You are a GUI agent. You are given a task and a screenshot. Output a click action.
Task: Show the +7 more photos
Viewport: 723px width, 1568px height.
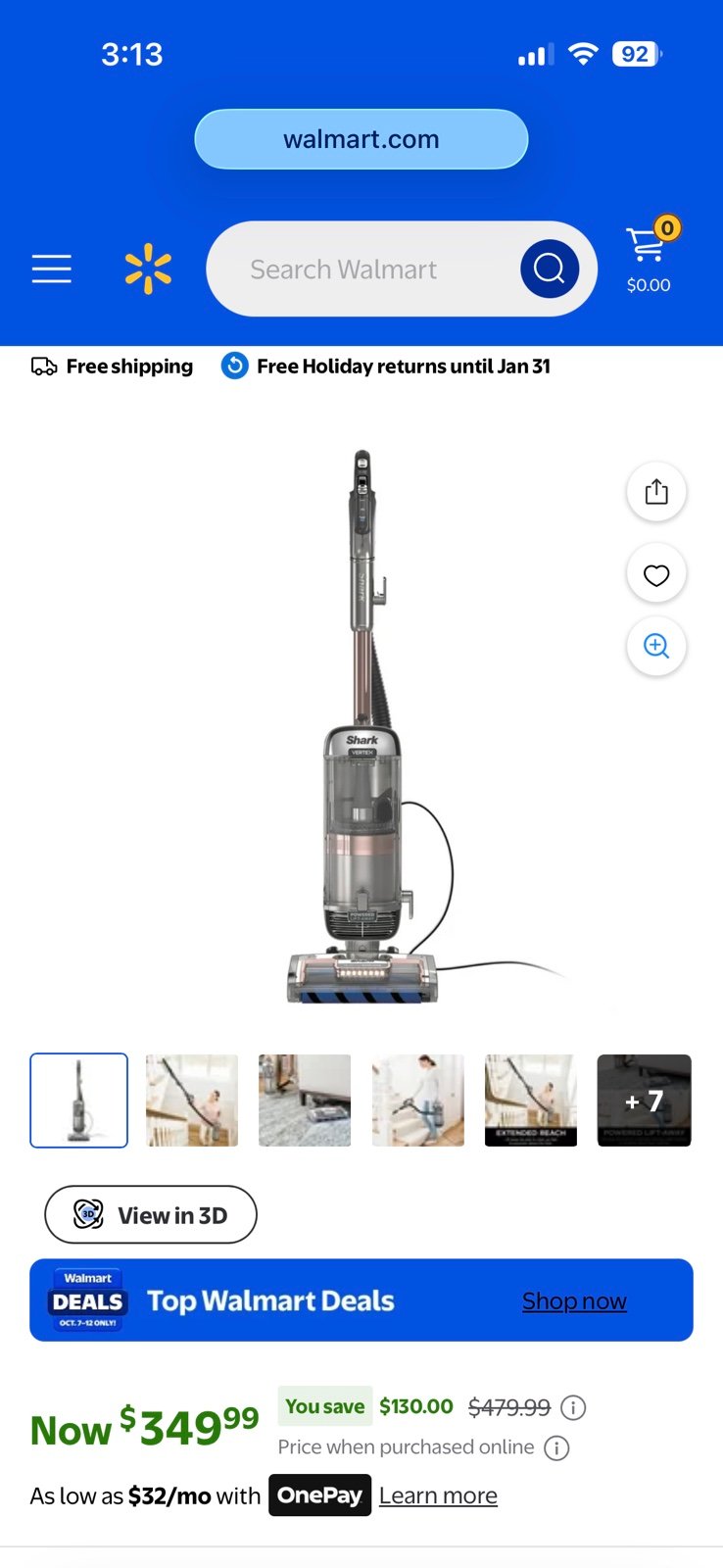(x=645, y=1101)
